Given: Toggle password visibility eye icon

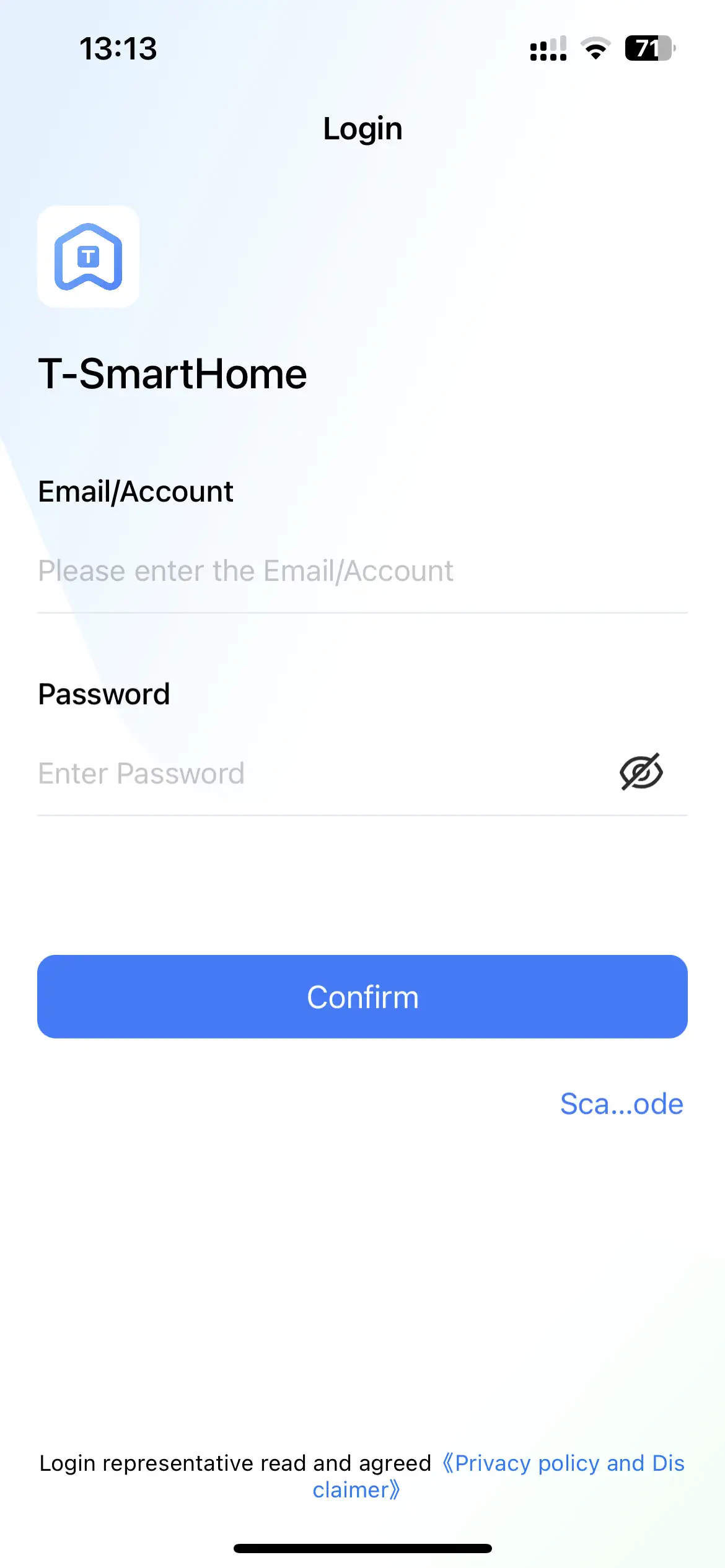Looking at the screenshot, I should click(x=641, y=772).
